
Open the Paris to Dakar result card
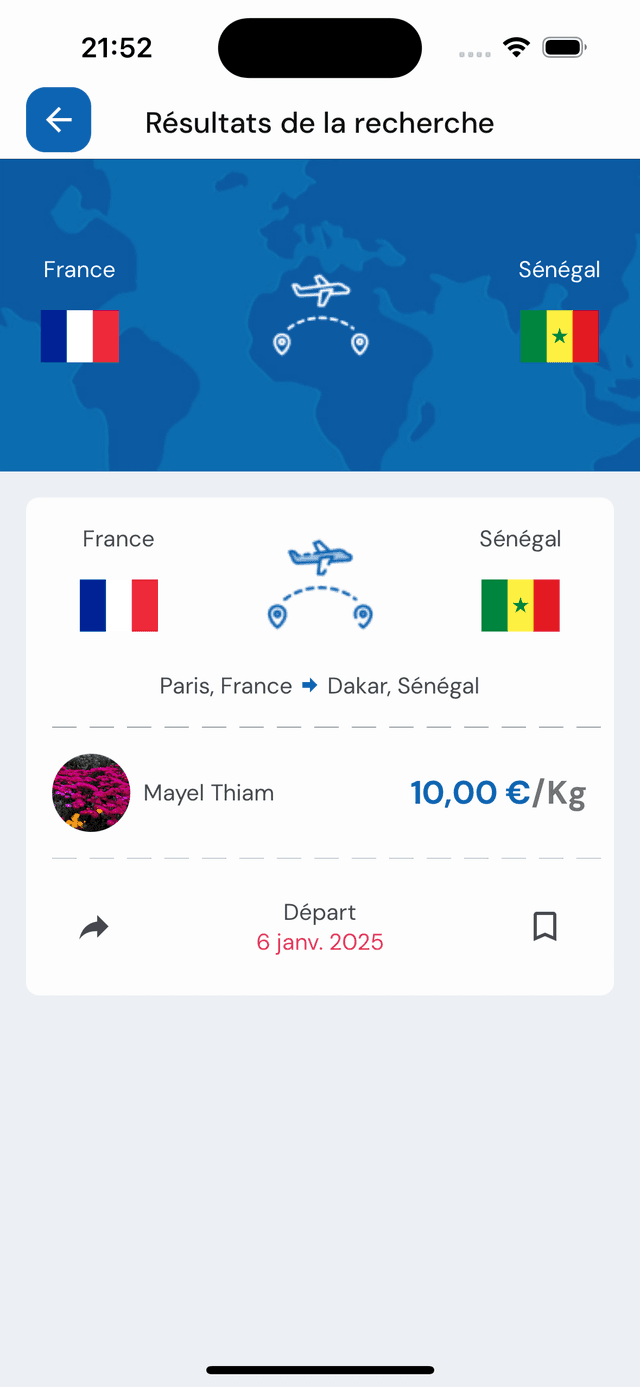coord(319,686)
